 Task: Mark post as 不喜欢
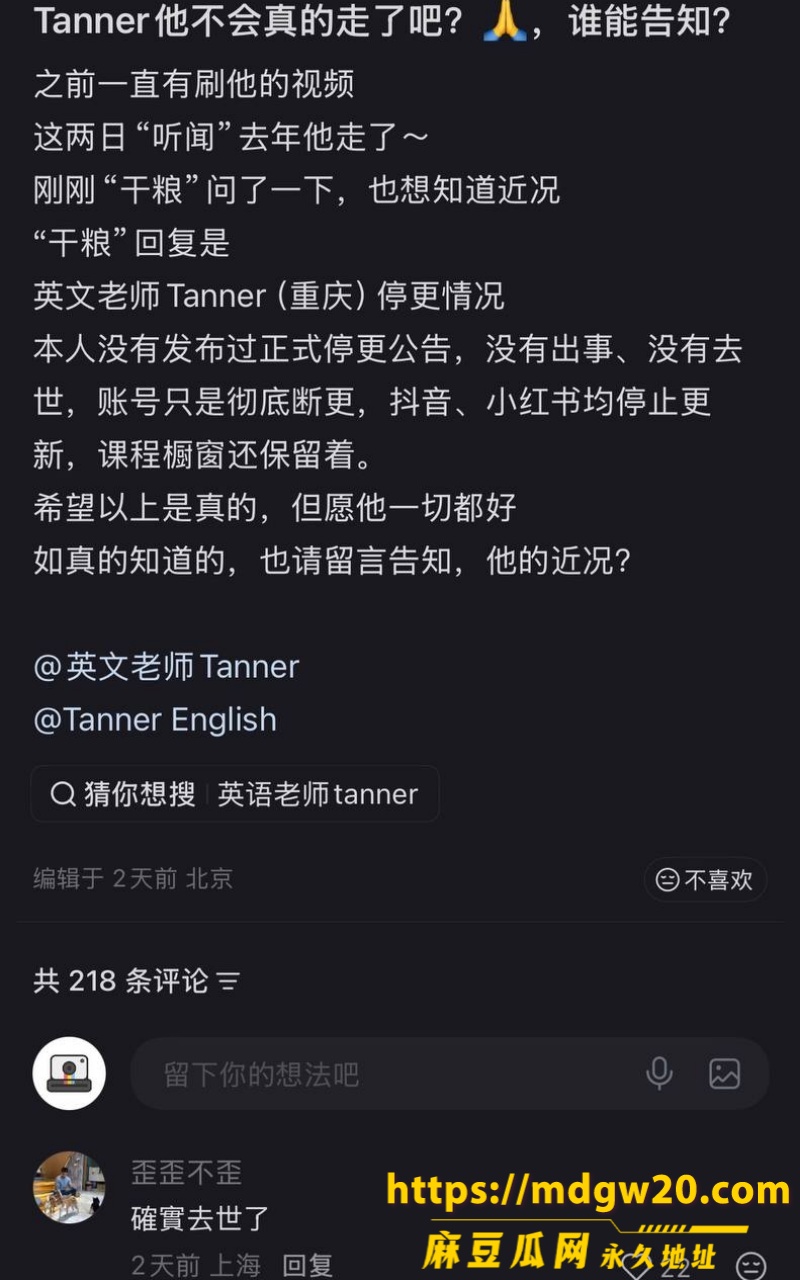tap(705, 879)
